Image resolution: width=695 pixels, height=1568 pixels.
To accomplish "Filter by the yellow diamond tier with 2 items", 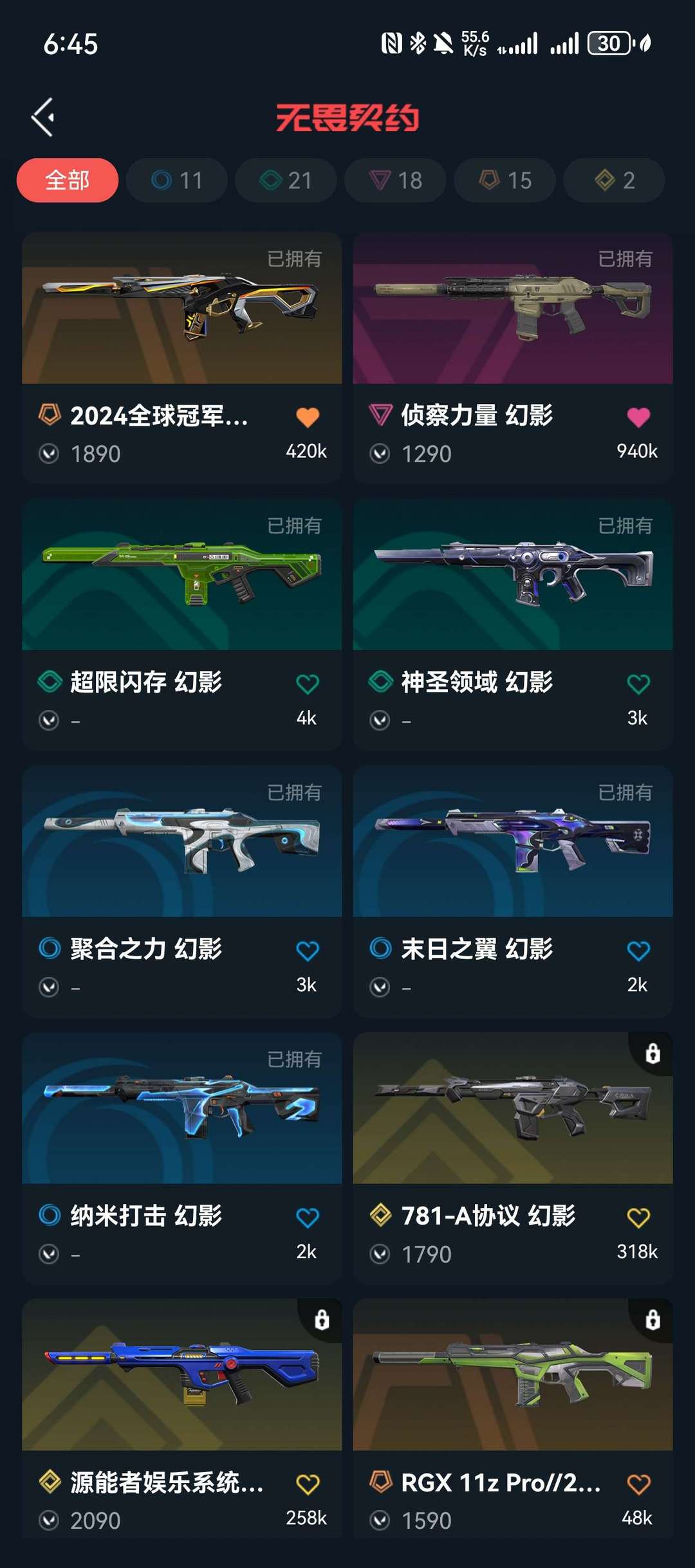I will 614,180.
